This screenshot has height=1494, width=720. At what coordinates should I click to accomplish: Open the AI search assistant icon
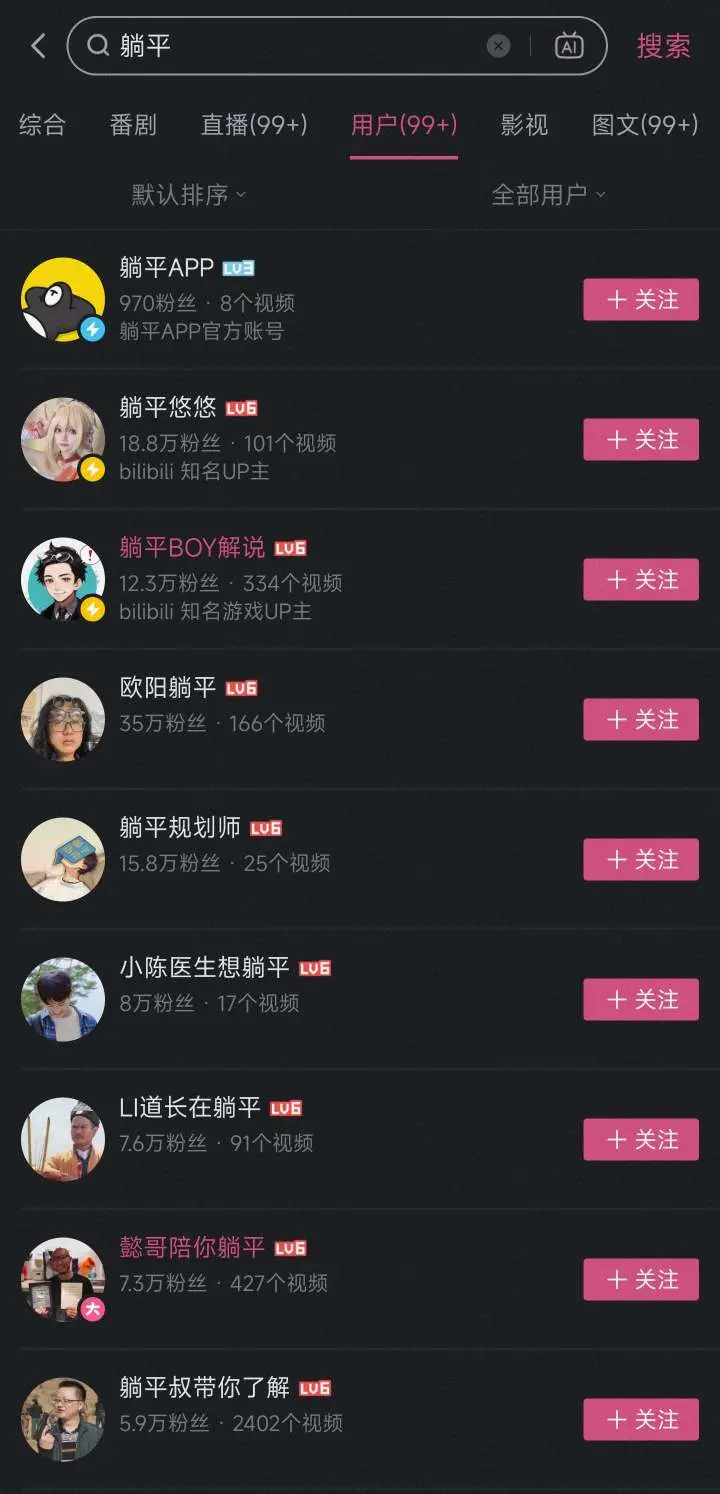pyautogui.click(x=569, y=46)
